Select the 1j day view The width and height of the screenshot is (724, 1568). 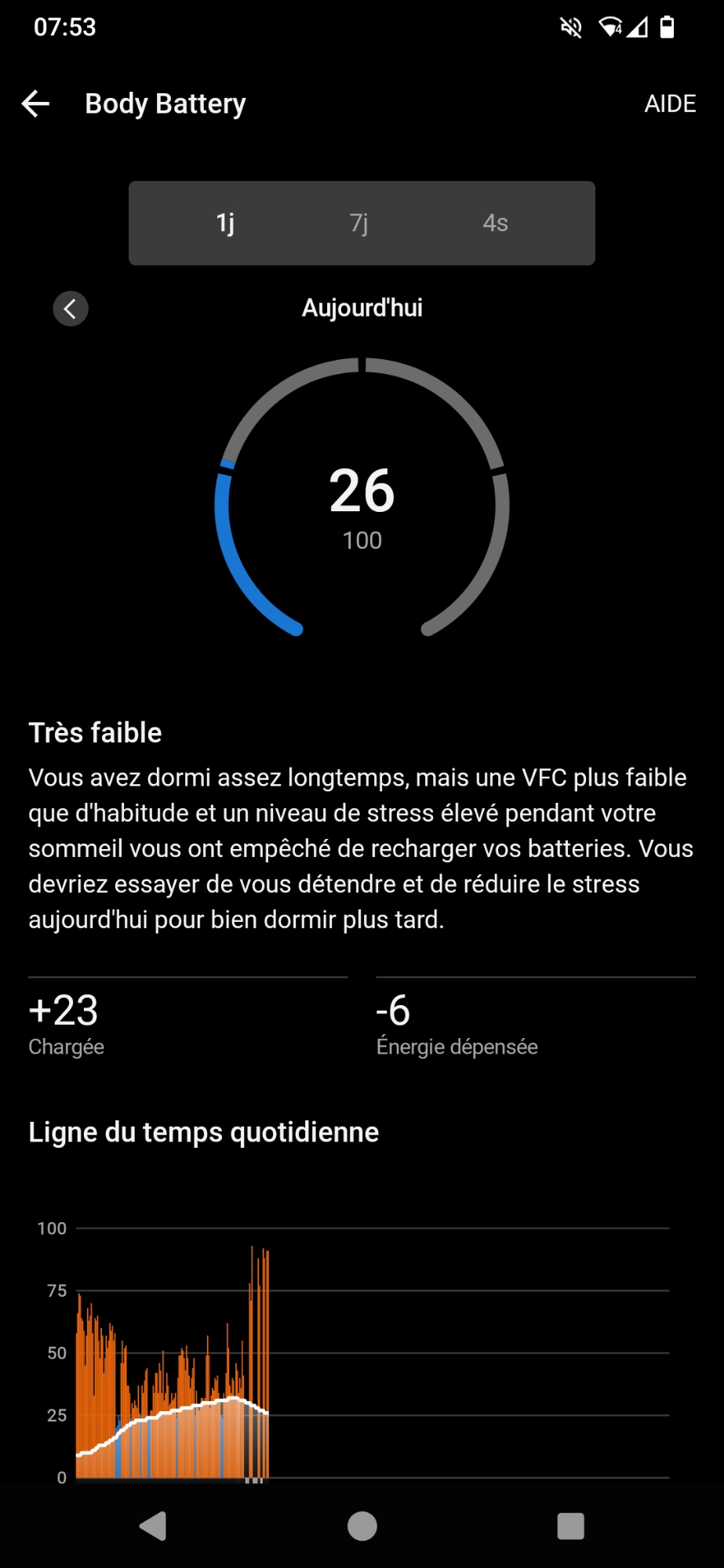tap(225, 223)
